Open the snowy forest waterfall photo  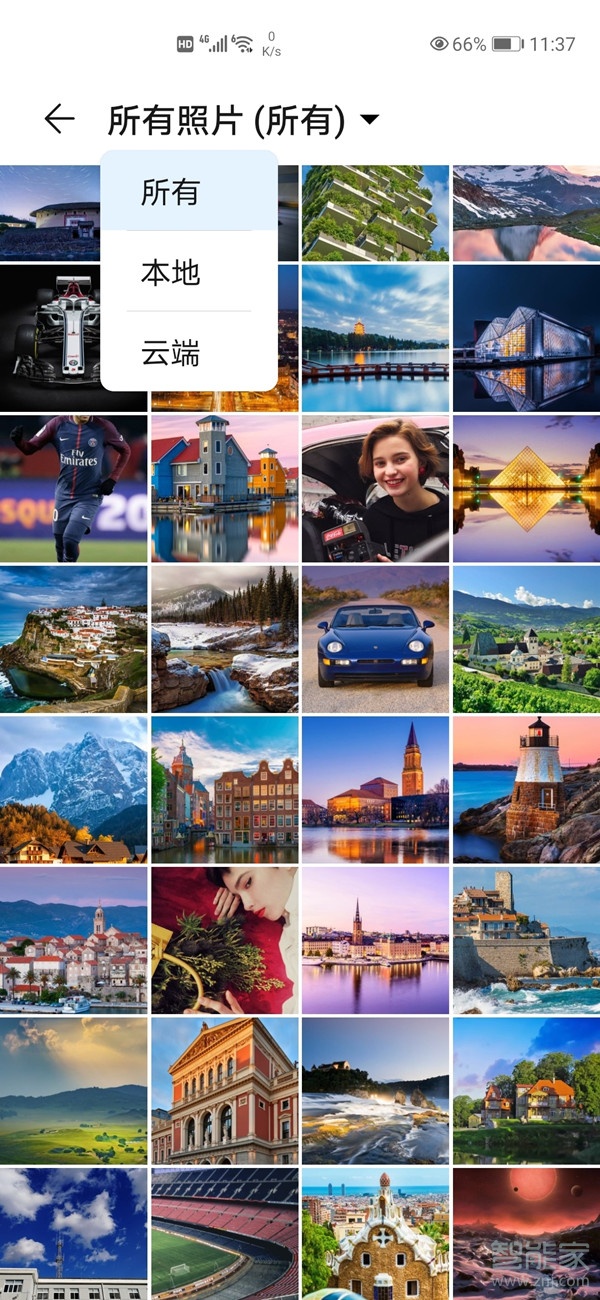tap(224, 639)
